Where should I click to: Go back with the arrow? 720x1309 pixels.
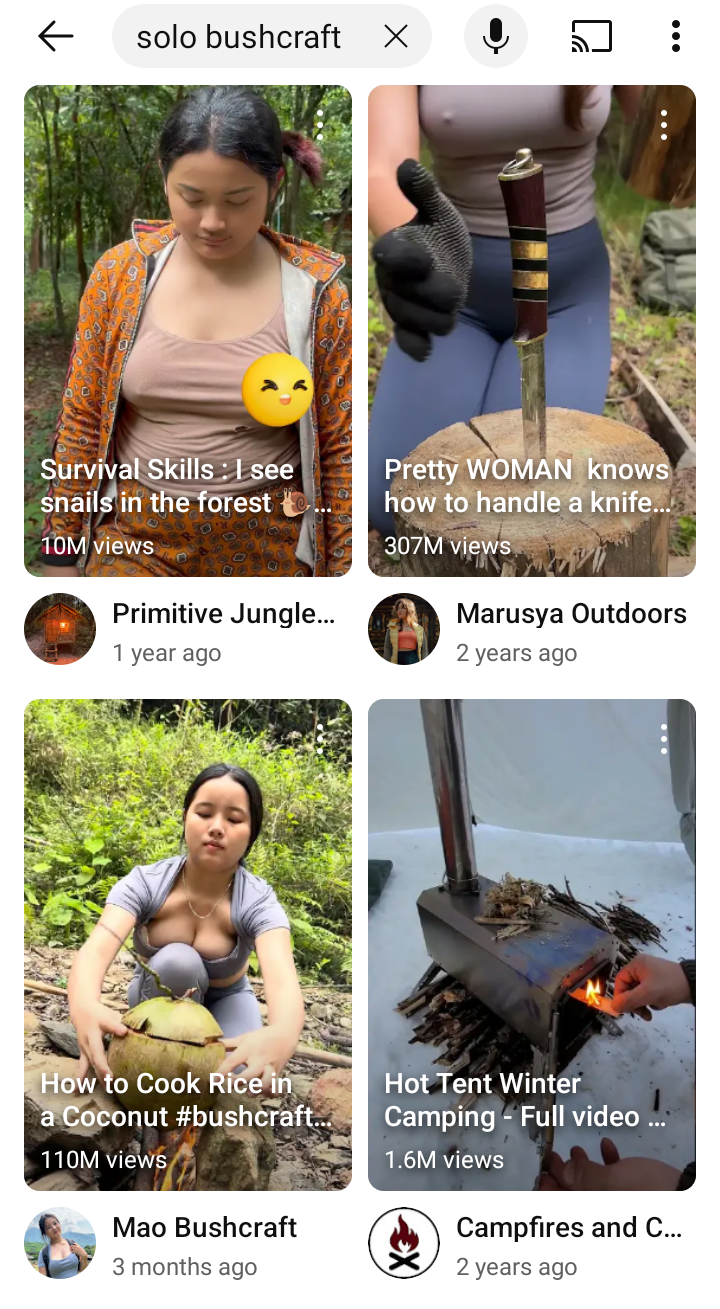(56, 37)
